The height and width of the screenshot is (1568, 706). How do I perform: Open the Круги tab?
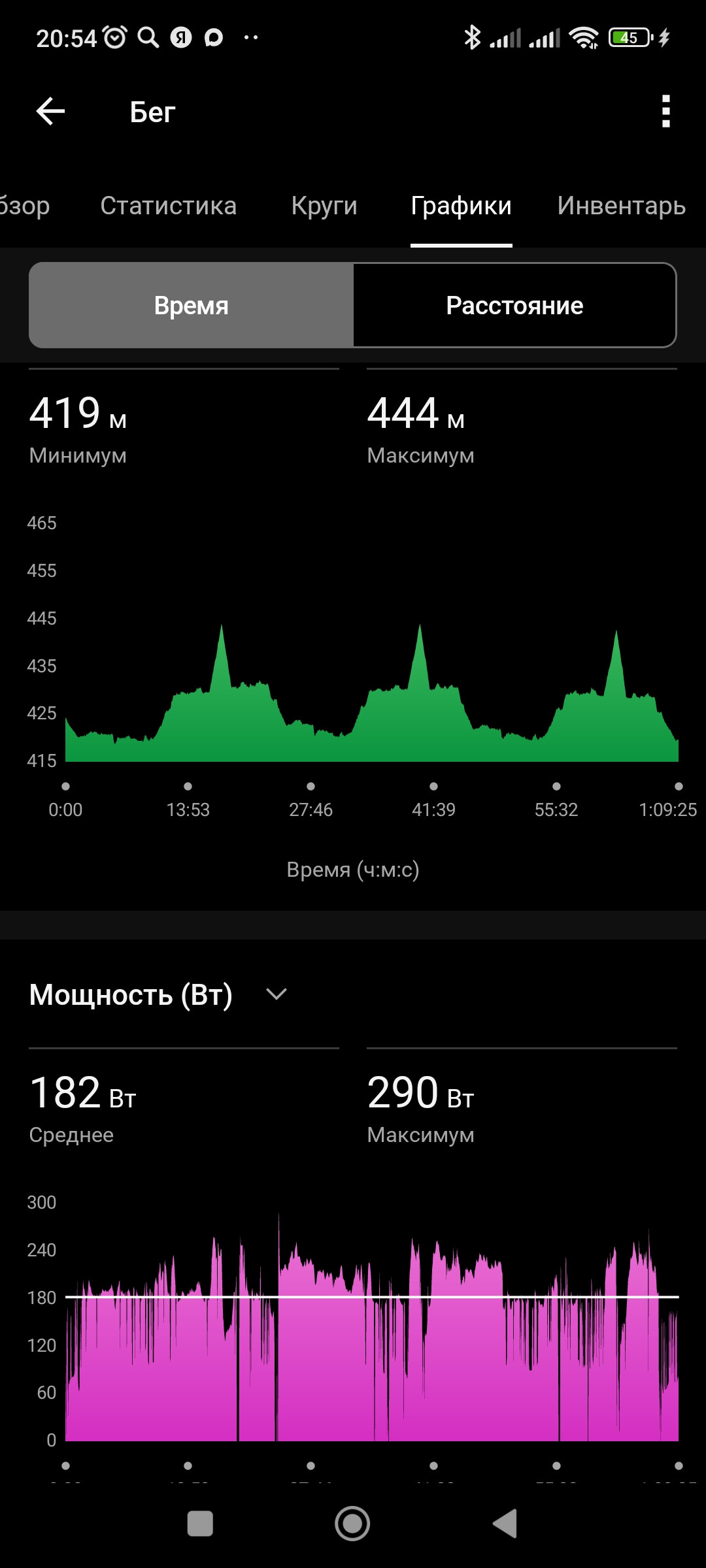pos(324,206)
